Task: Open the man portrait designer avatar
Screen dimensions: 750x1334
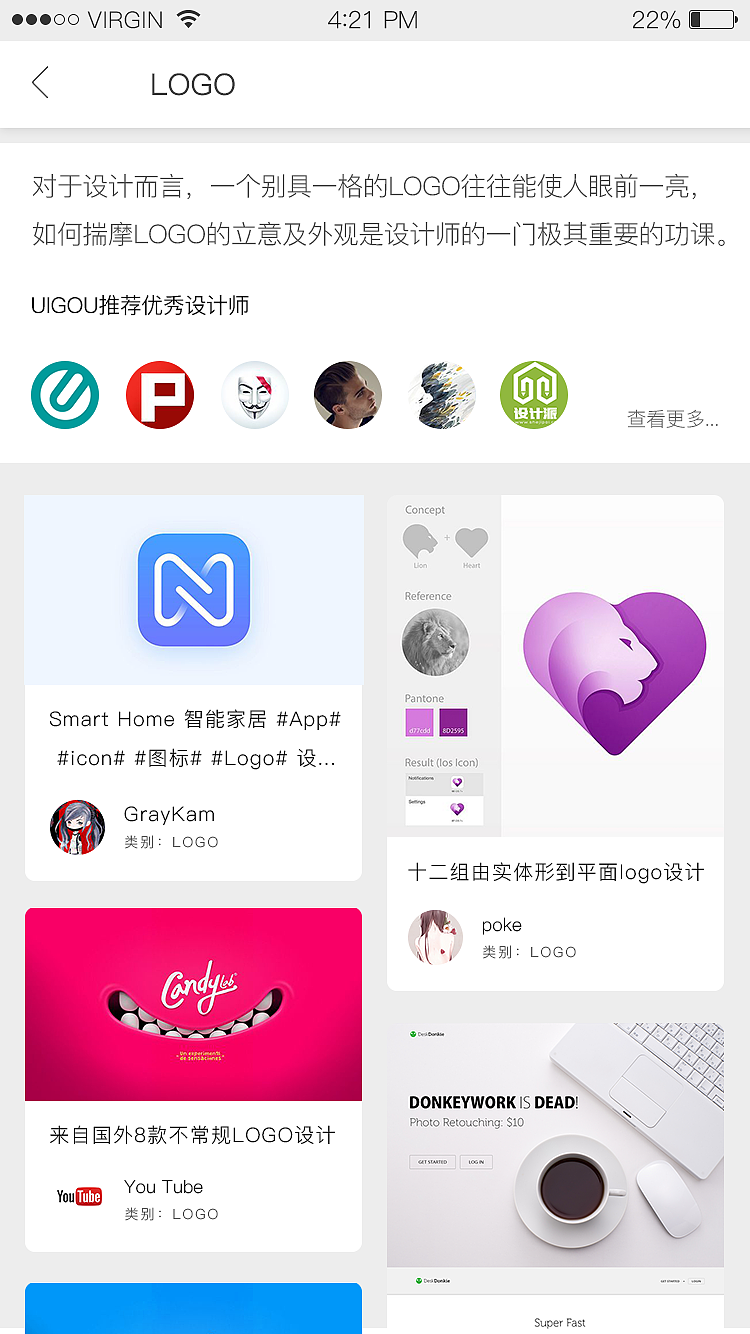Action: point(347,394)
